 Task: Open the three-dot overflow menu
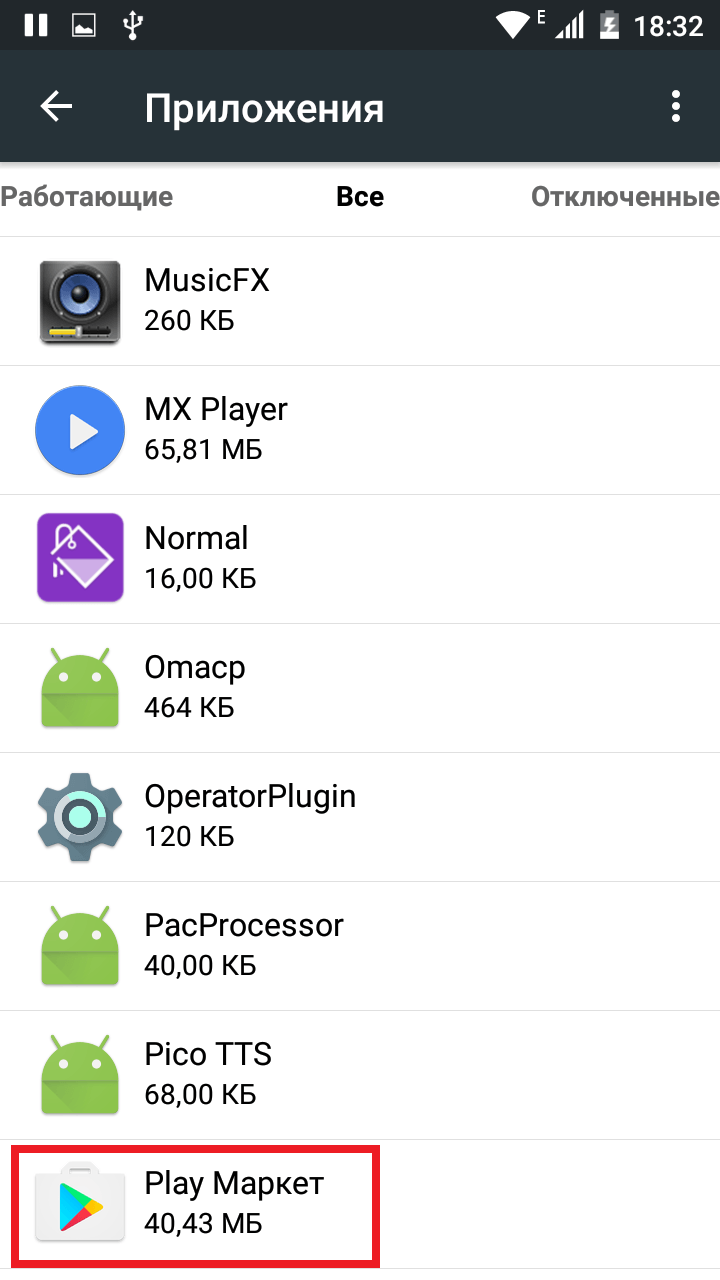676,107
